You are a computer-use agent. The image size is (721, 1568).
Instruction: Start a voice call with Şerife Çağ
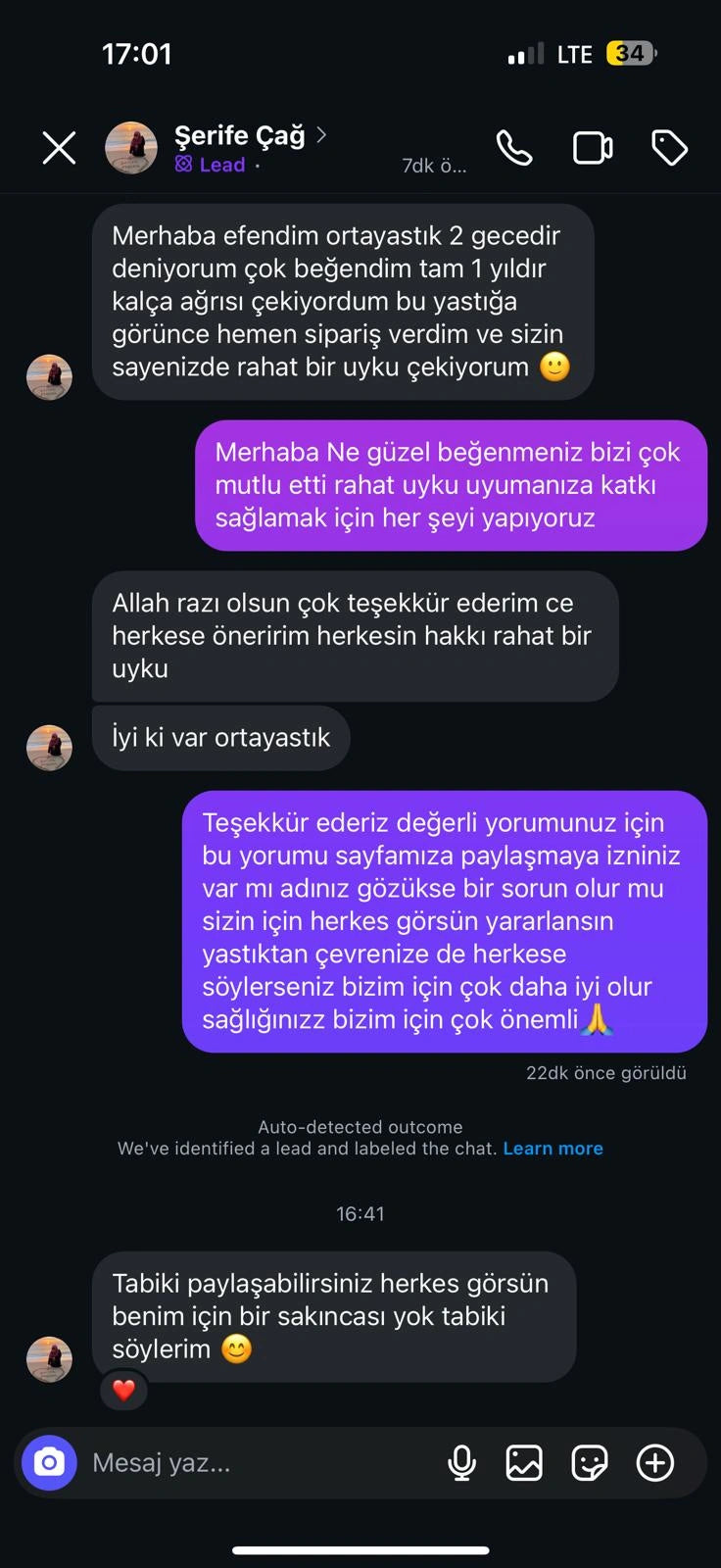[514, 148]
